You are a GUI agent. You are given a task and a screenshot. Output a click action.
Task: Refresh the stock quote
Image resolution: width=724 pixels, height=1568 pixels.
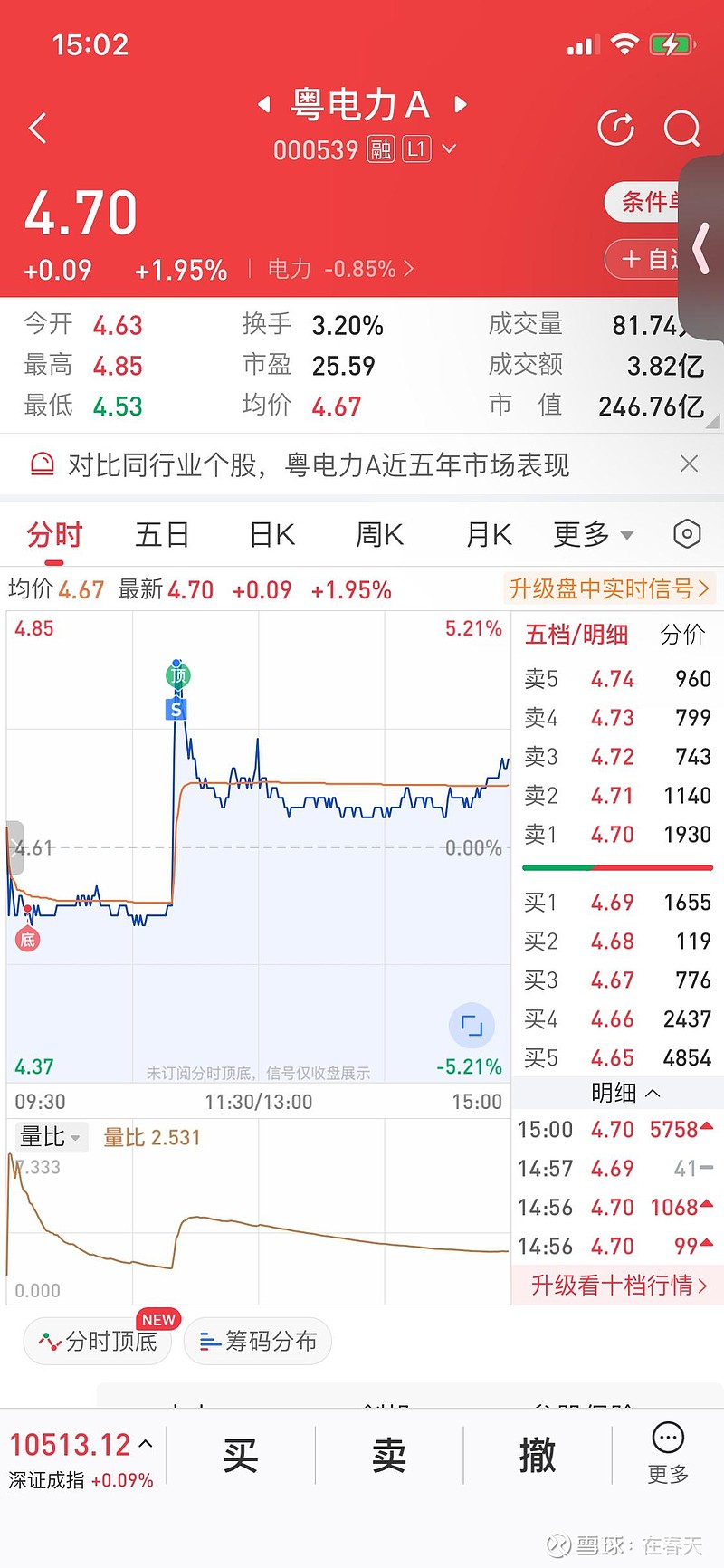[x=616, y=128]
